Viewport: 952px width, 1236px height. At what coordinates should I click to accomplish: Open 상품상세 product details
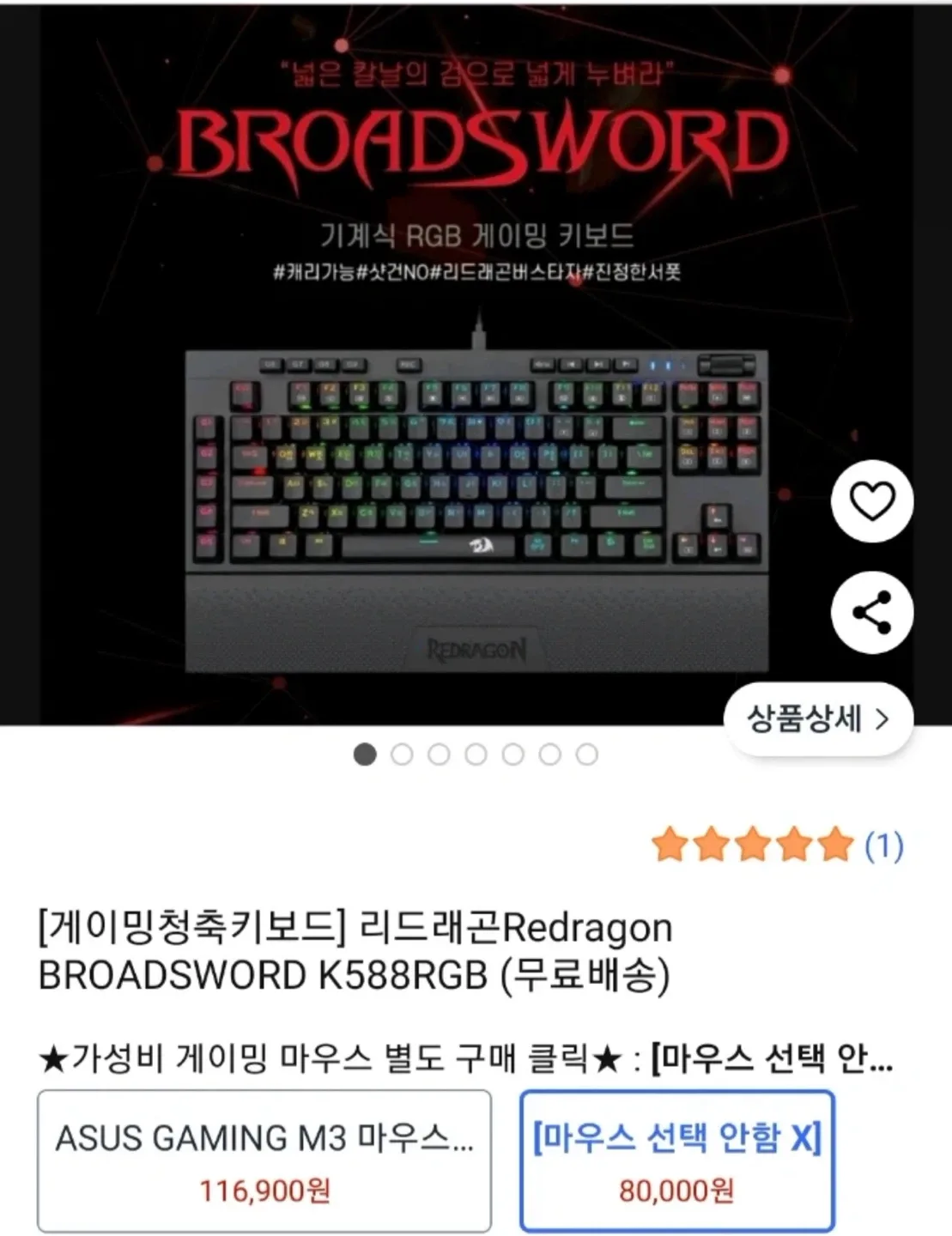coord(817,719)
